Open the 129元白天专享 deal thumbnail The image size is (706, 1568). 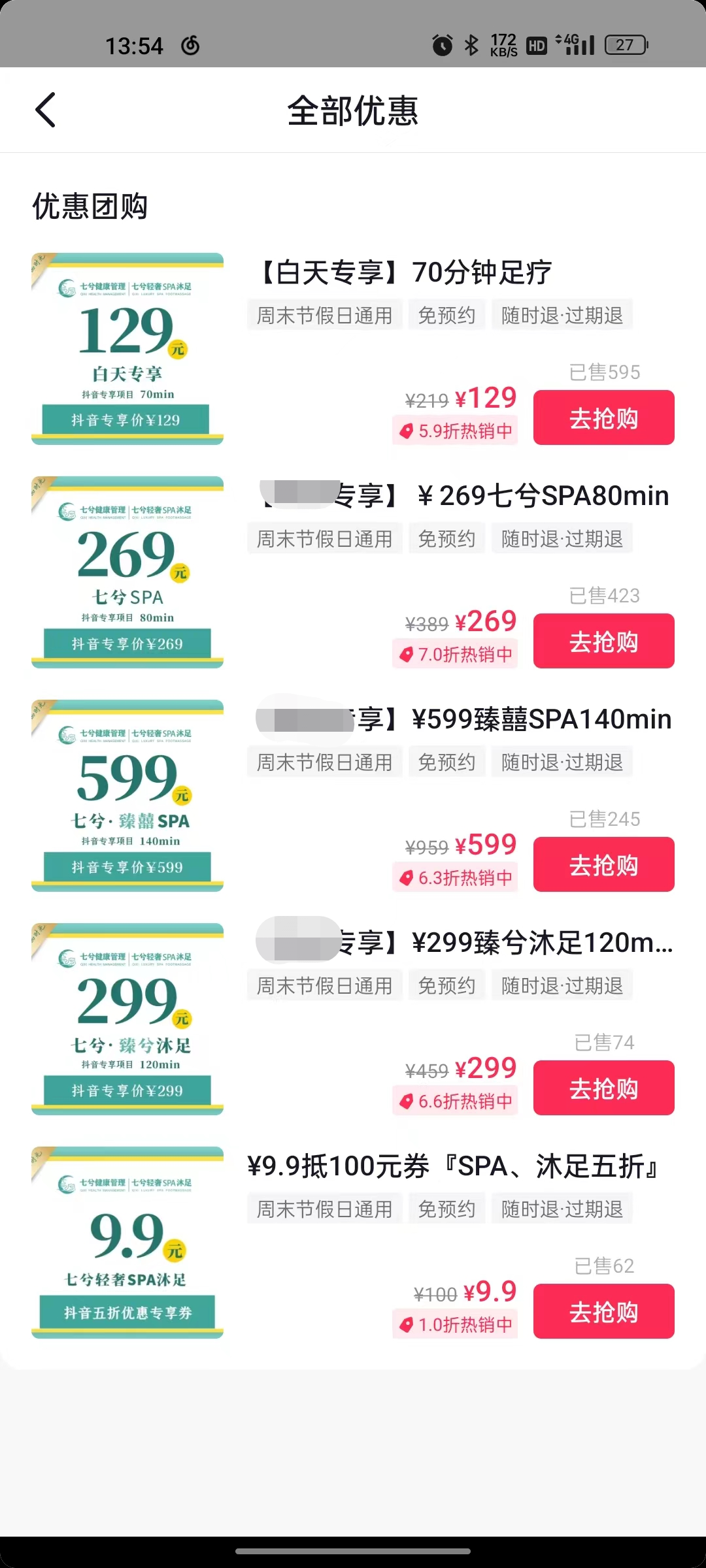pyautogui.click(x=127, y=348)
